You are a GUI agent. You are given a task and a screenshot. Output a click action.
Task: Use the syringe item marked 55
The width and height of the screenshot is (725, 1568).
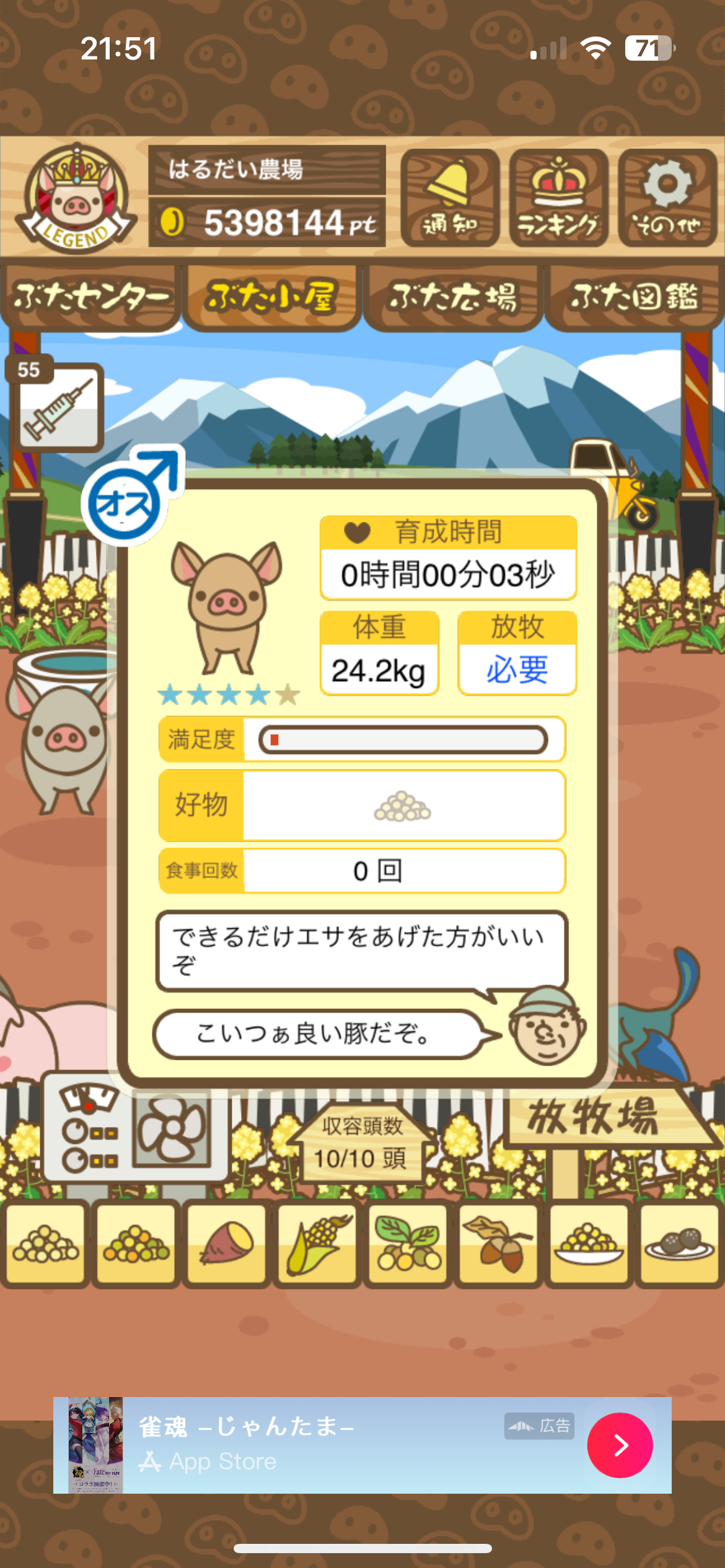coord(59,407)
